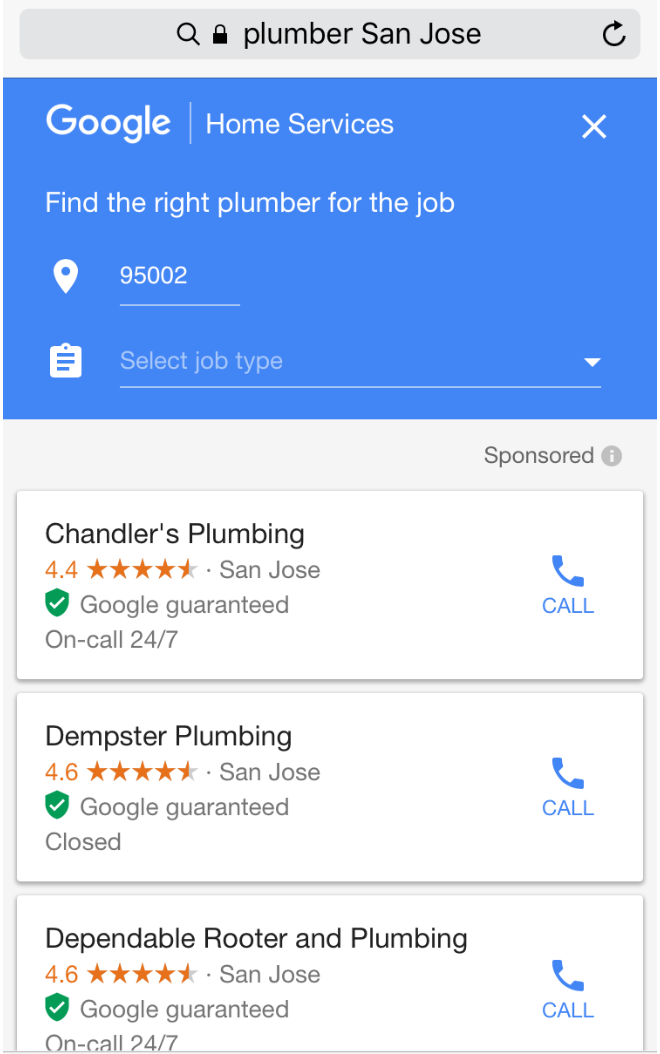The height and width of the screenshot is (1054, 660).
Task: Call Dempster Plumbing
Action: 567,787
